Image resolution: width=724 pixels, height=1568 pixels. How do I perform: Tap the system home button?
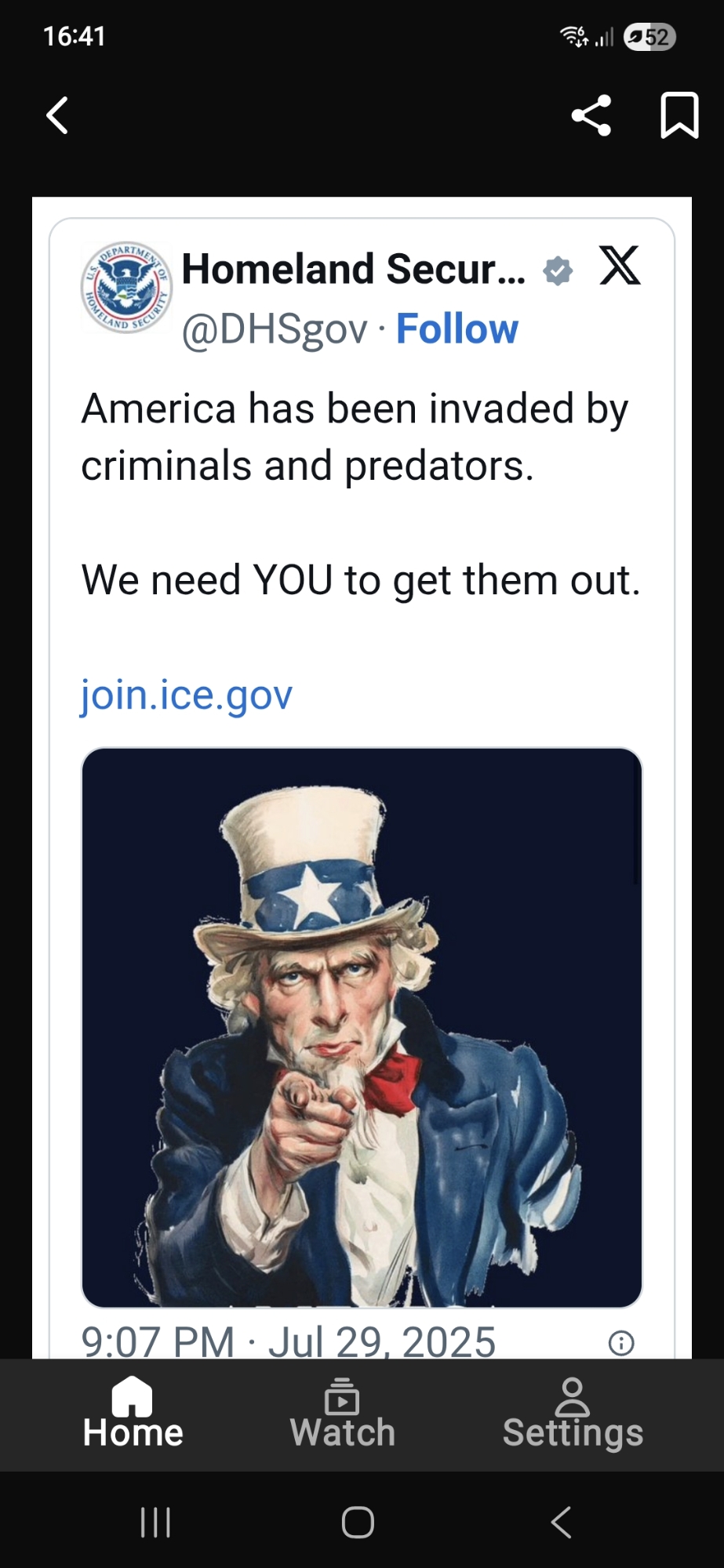click(x=358, y=1523)
